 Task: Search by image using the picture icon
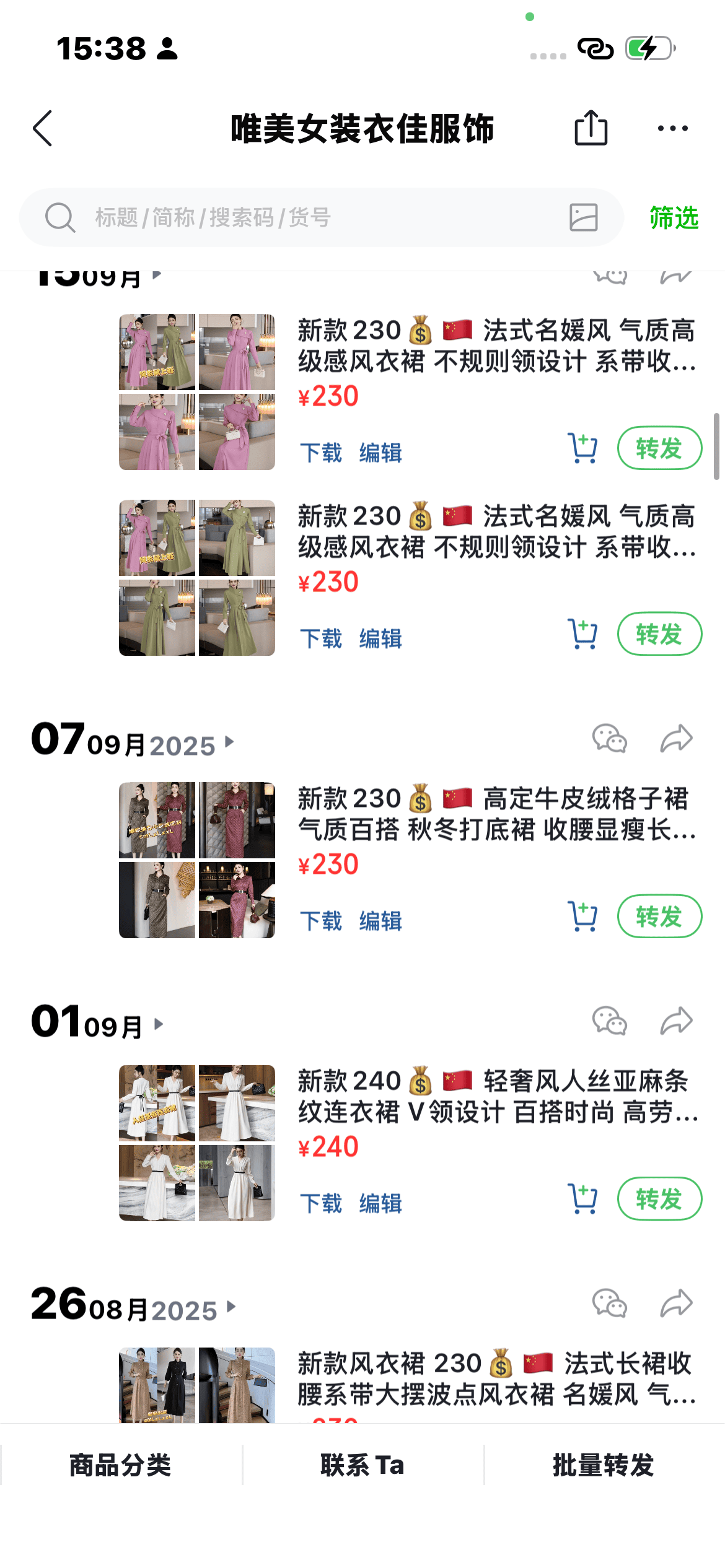pyautogui.click(x=583, y=218)
